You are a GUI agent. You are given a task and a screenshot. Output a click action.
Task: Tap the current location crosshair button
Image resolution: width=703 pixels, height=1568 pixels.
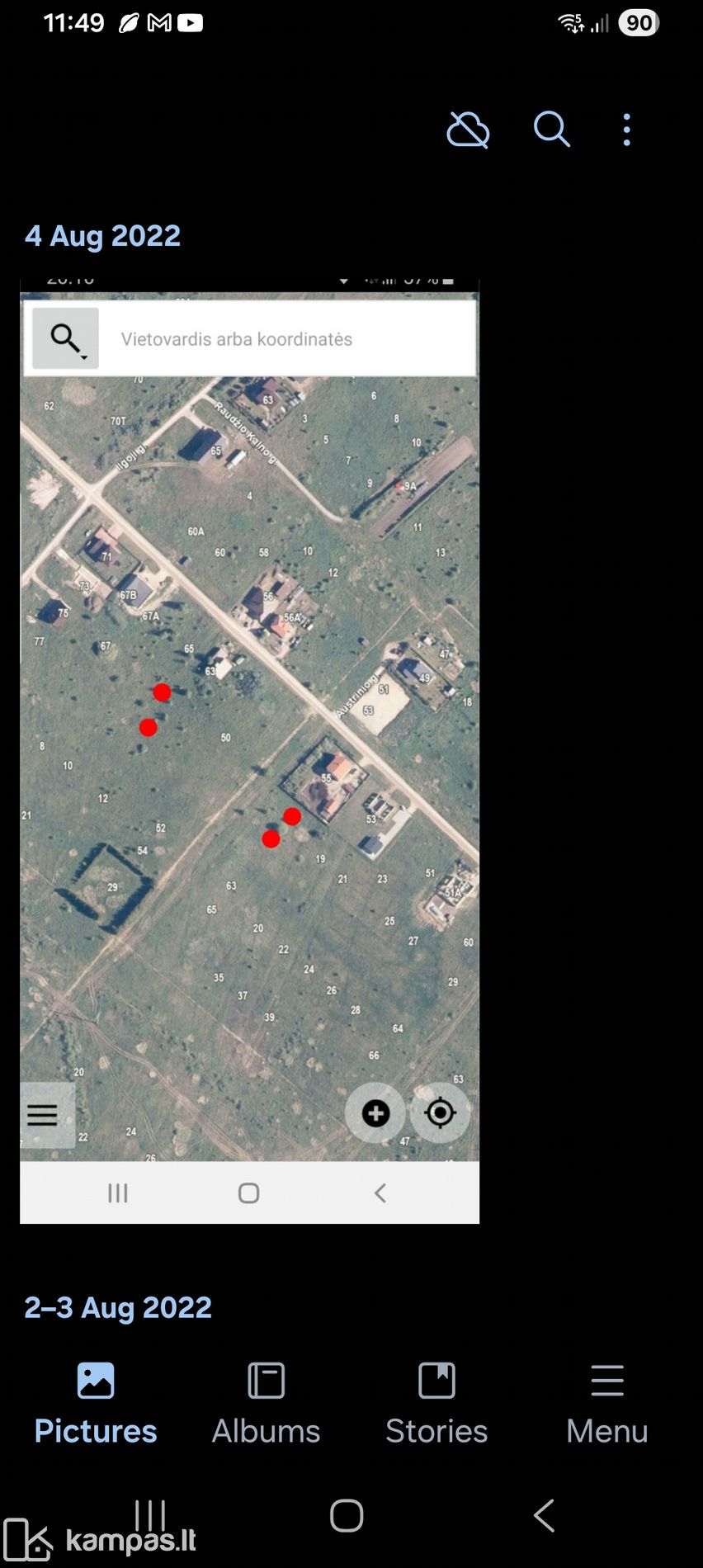coord(440,1112)
